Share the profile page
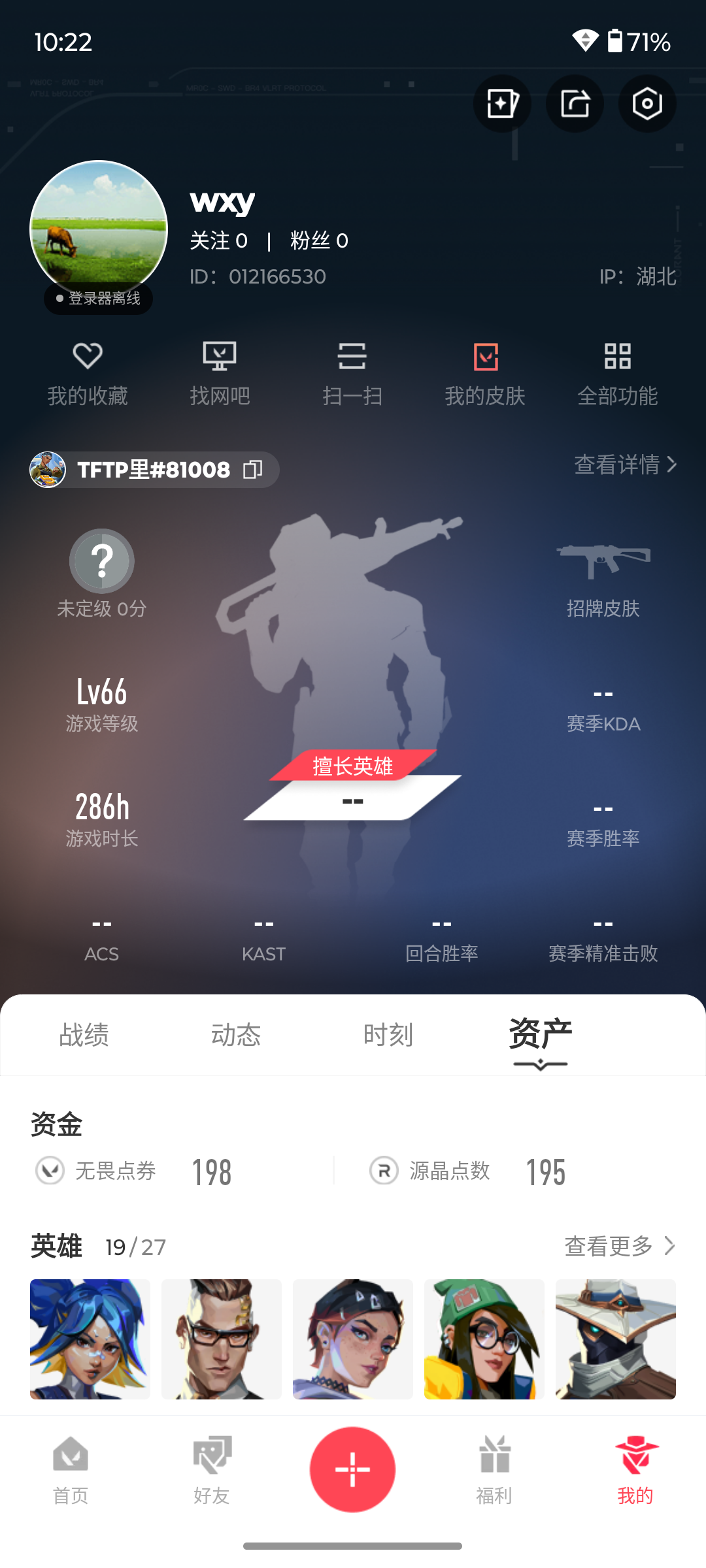Viewport: 706px width, 1568px height. [575, 104]
